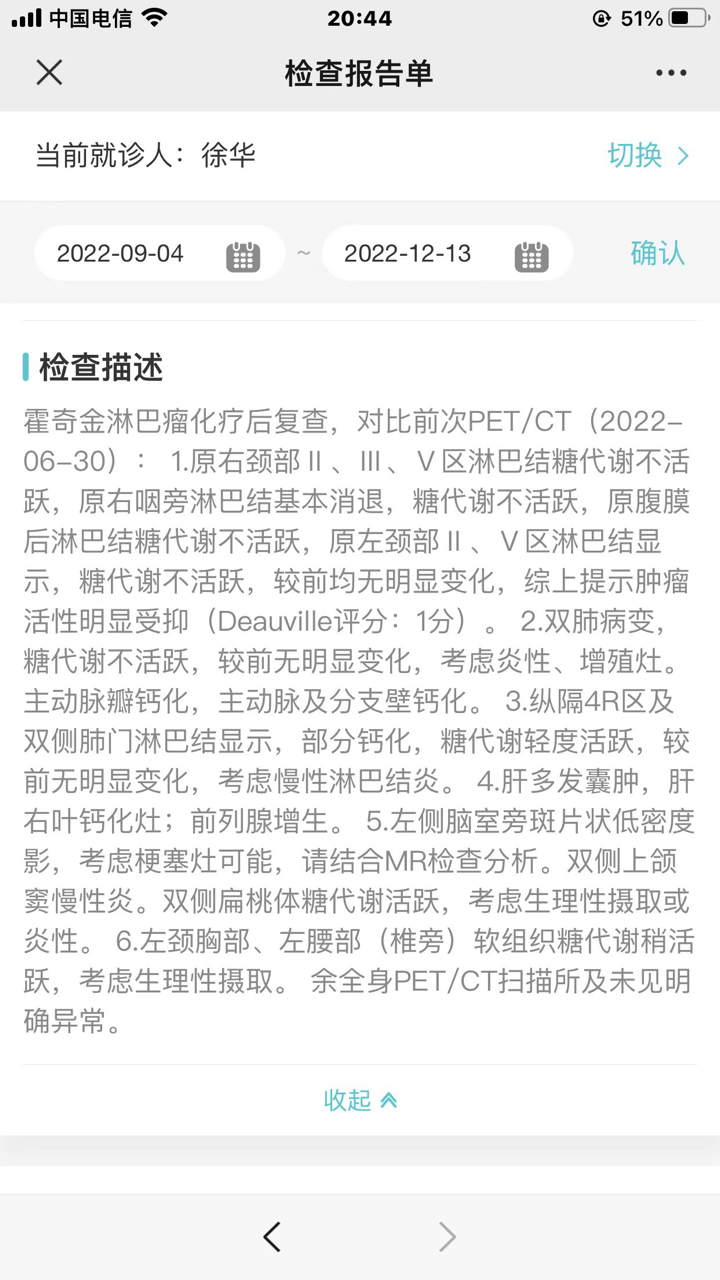The width and height of the screenshot is (720, 1280).
Task: Collapse the description with 收起
Action: (x=360, y=1100)
